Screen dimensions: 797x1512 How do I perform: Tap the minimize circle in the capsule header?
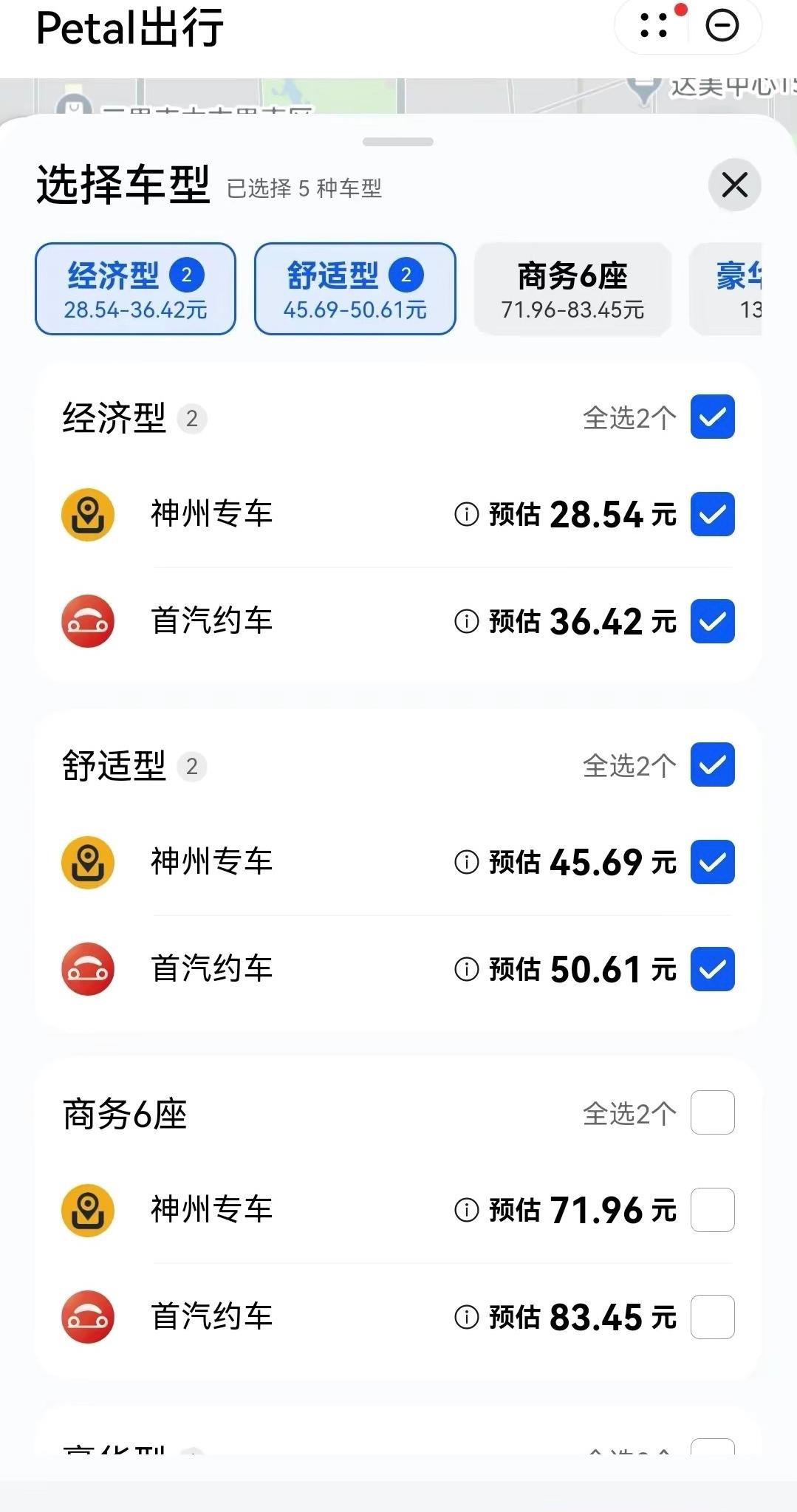(722, 24)
